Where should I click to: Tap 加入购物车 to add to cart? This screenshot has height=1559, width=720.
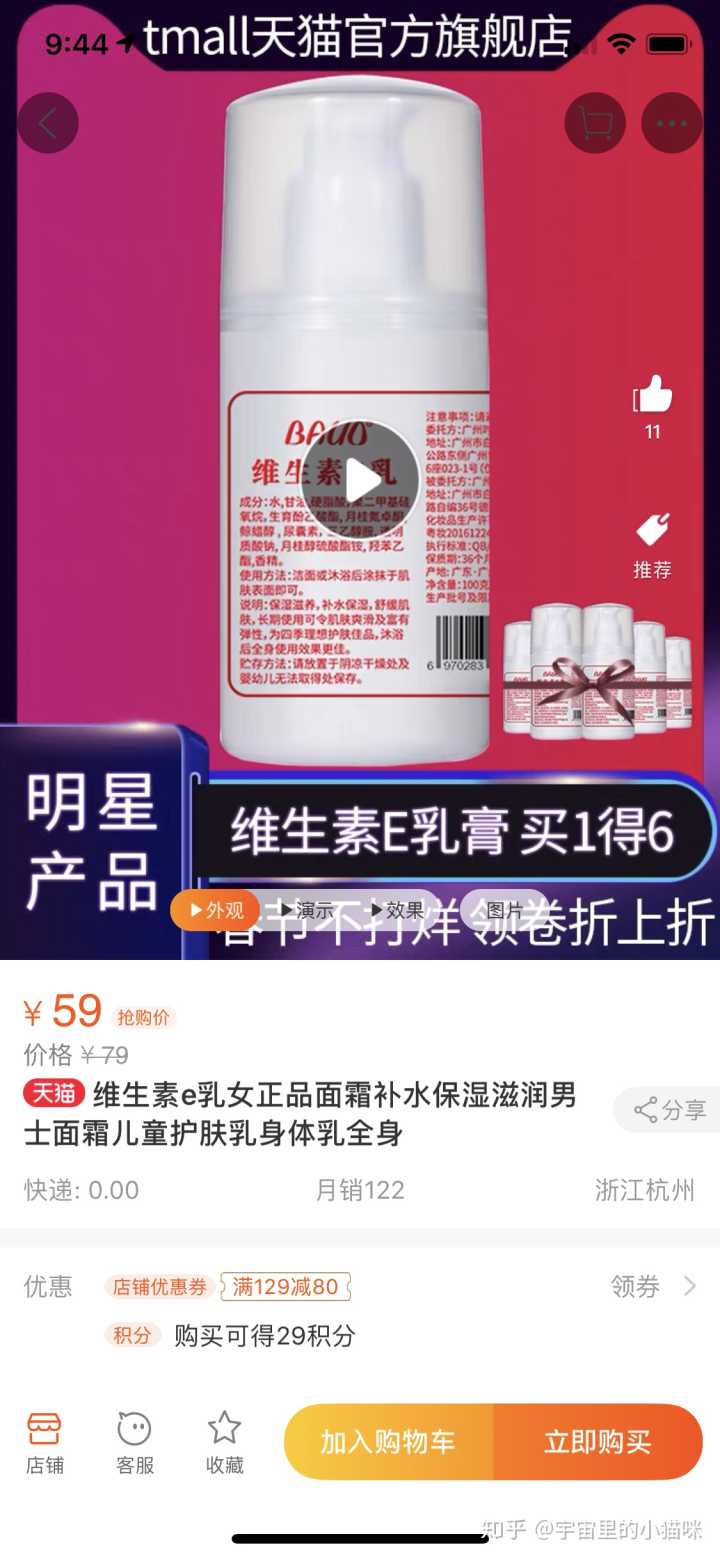coord(388,1441)
